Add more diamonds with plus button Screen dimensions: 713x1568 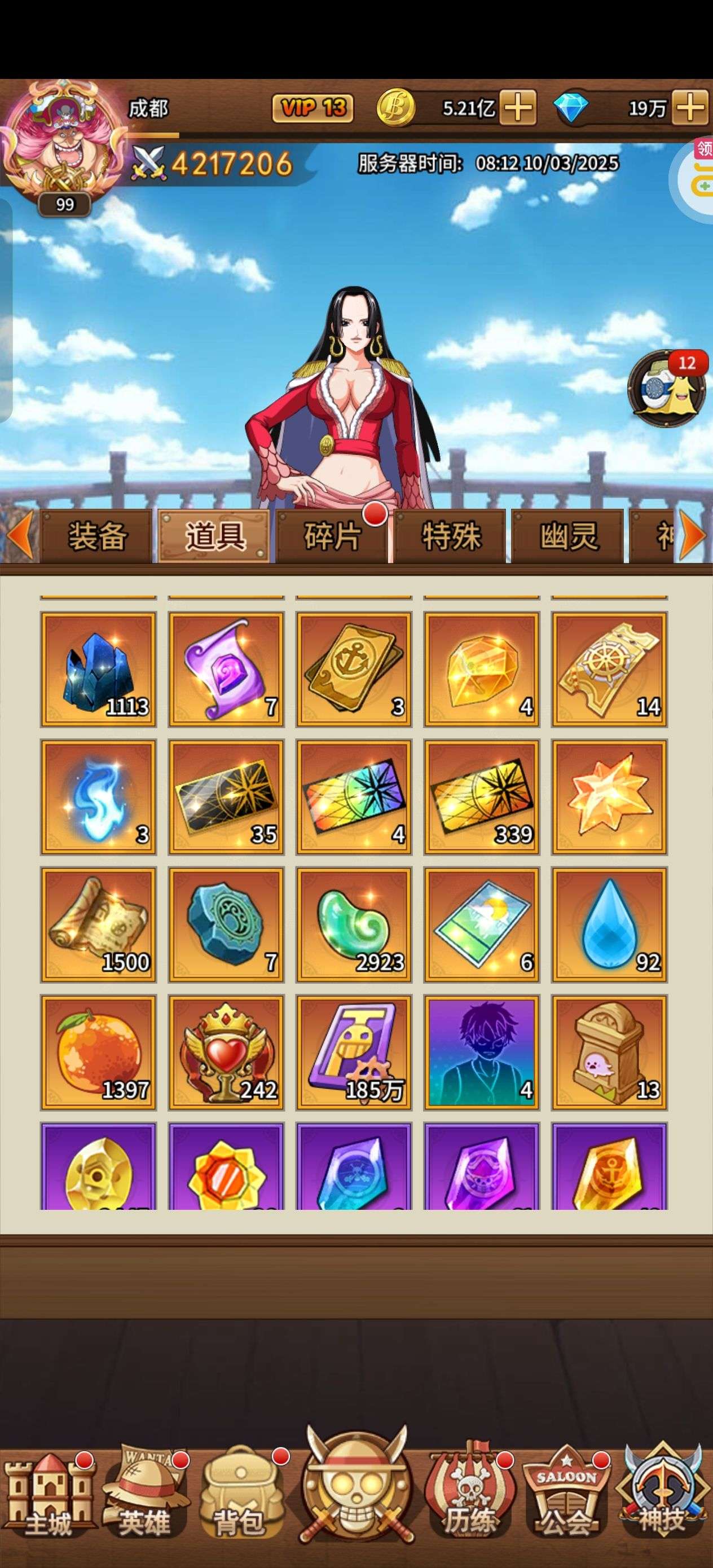pos(690,108)
